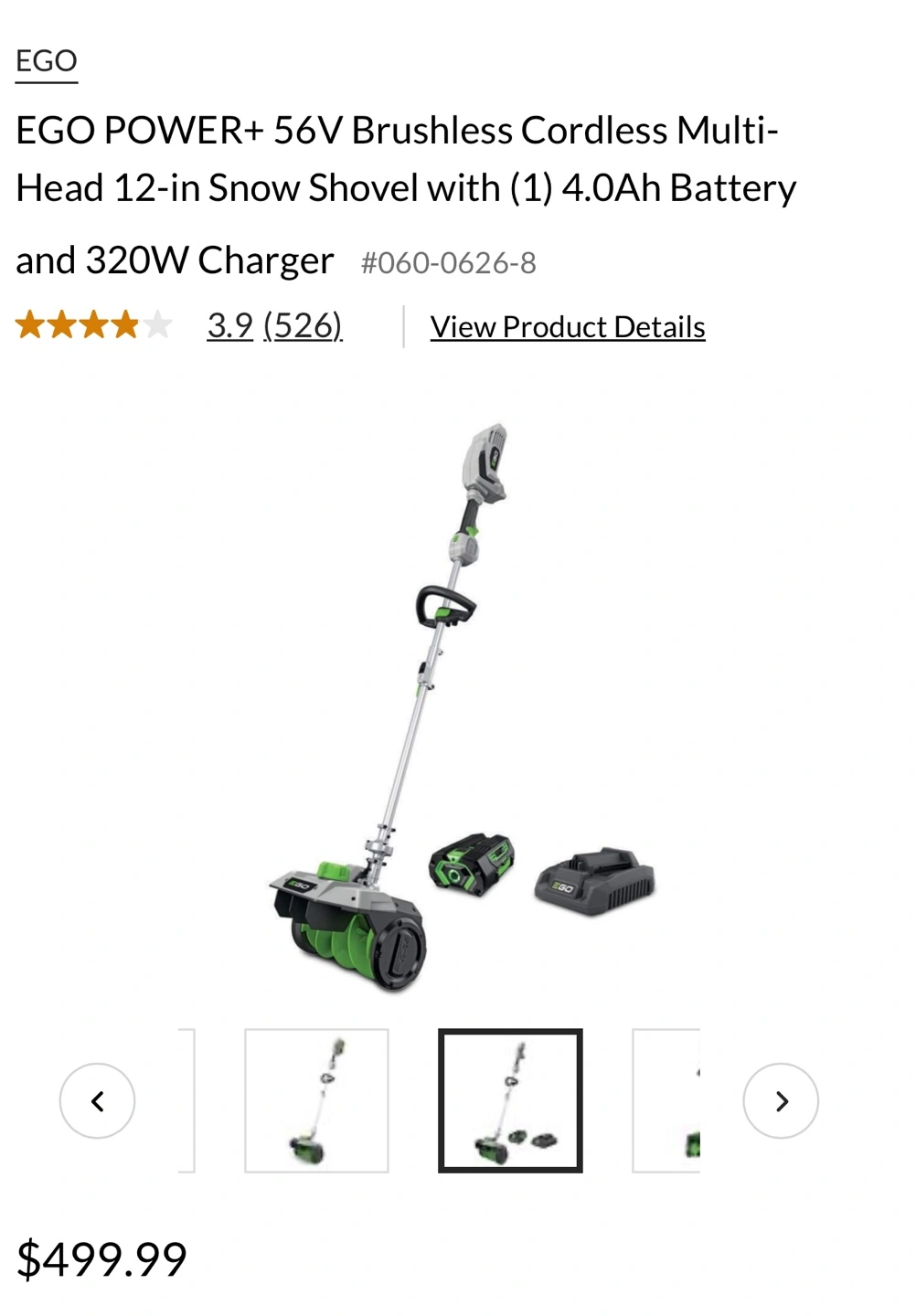Select thumbnail of snow shovel alone
916x1316 pixels.
click(x=316, y=1100)
